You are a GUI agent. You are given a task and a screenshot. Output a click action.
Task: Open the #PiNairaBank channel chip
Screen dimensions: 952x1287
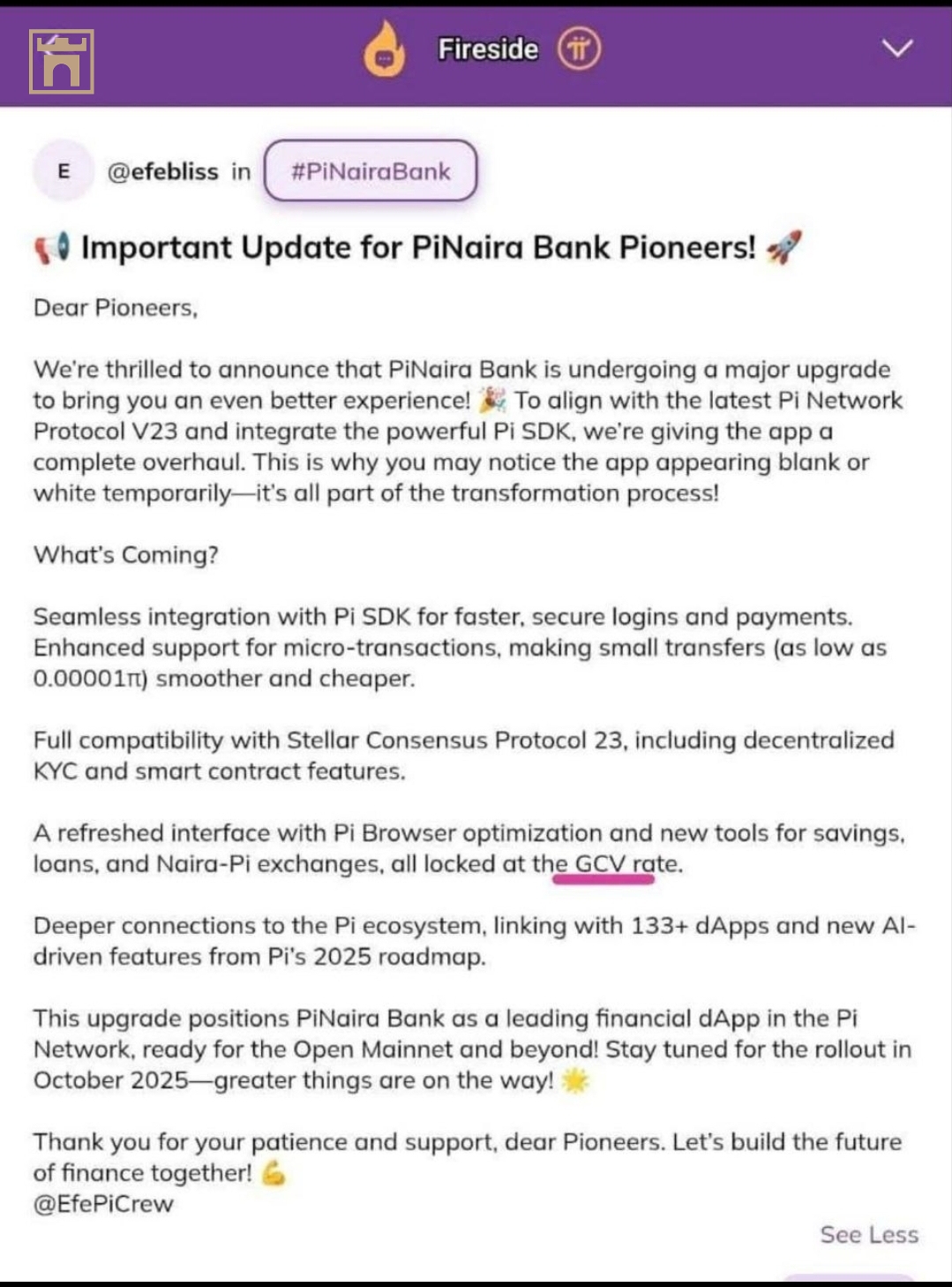[371, 171]
